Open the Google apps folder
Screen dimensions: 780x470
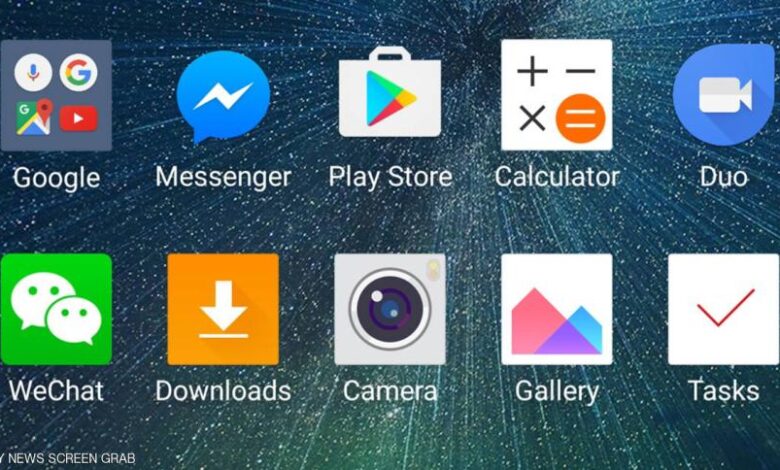coord(56,95)
